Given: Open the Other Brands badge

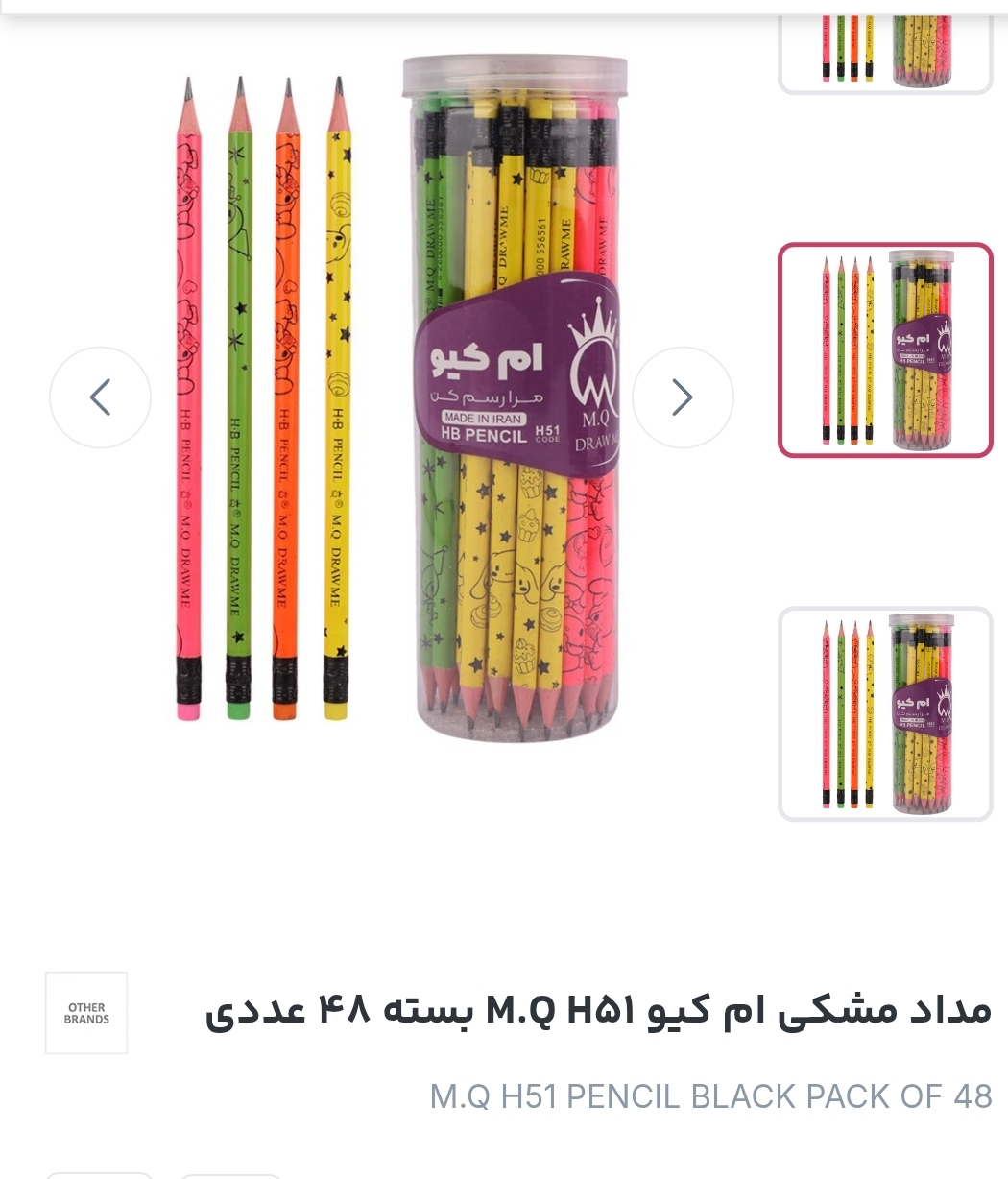Looking at the screenshot, I should tap(86, 1013).
